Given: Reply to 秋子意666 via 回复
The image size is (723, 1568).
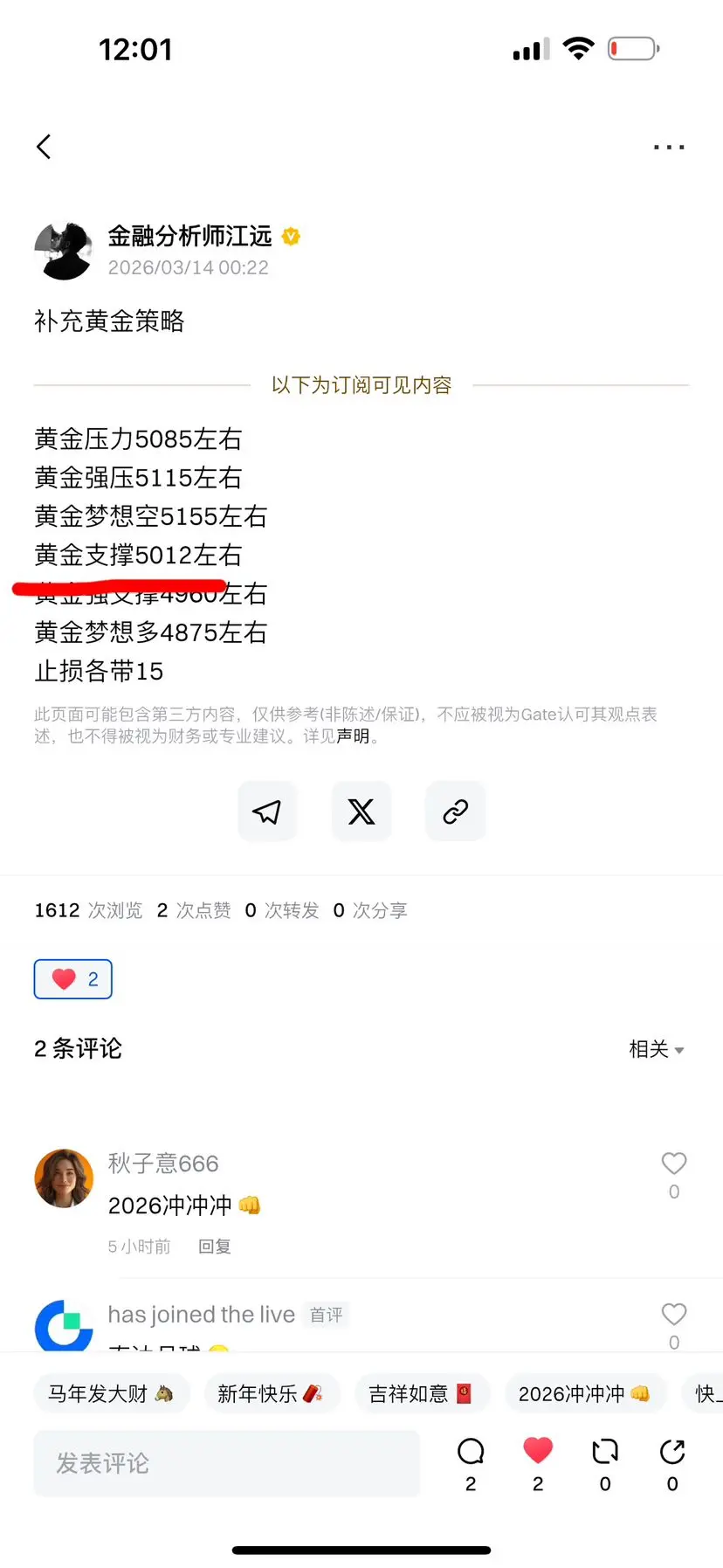Looking at the screenshot, I should (x=214, y=1247).
